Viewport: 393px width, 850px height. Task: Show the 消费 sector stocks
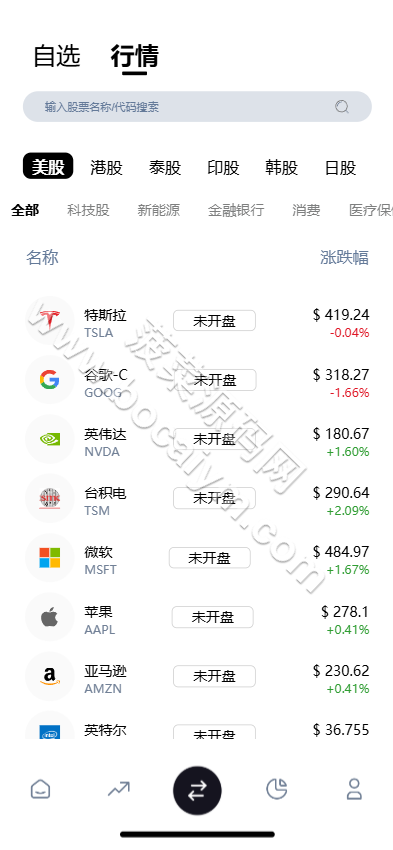(x=306, y=210)
